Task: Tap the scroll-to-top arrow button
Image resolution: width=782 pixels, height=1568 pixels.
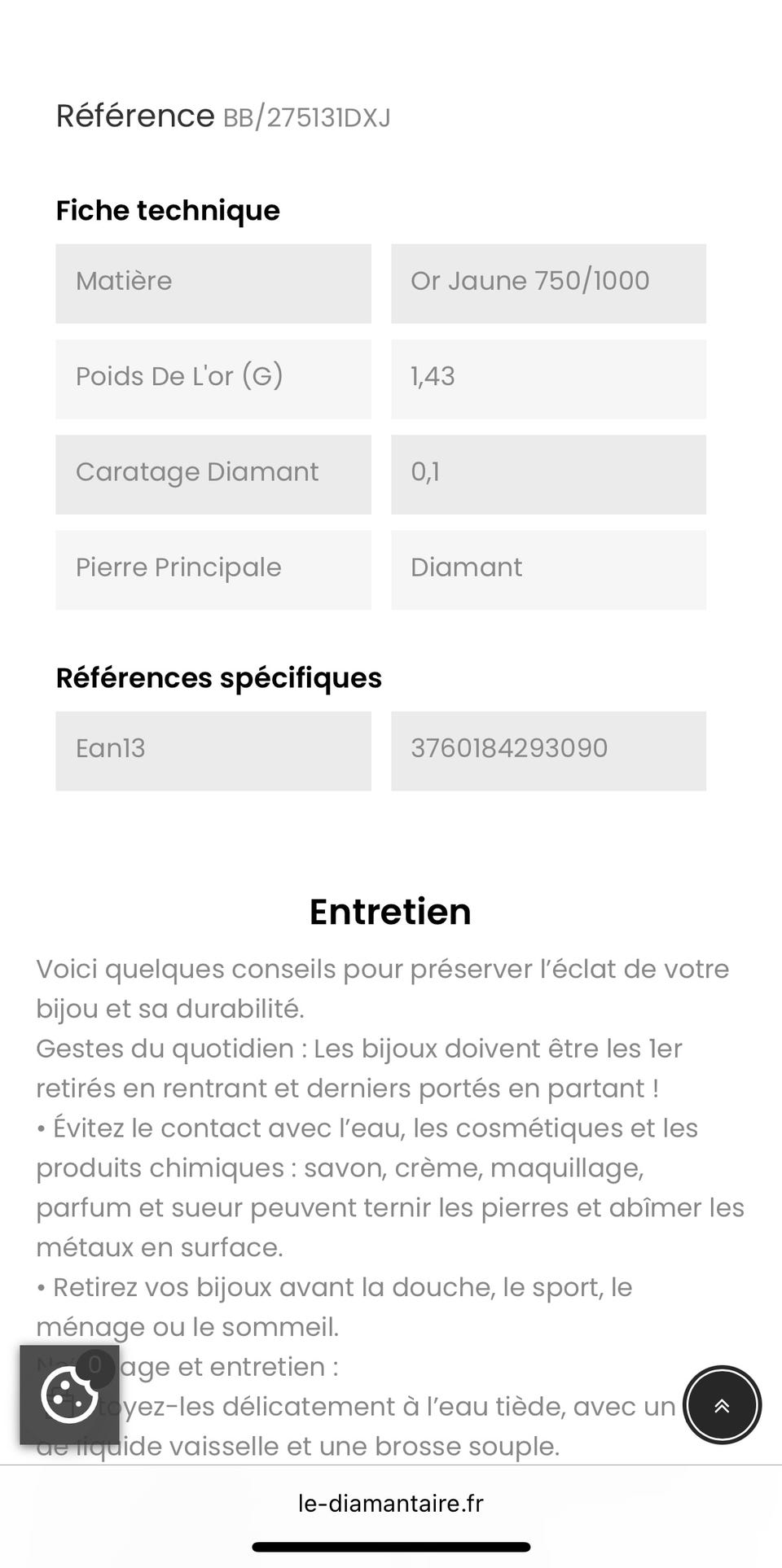Action: coord(722,1404)
